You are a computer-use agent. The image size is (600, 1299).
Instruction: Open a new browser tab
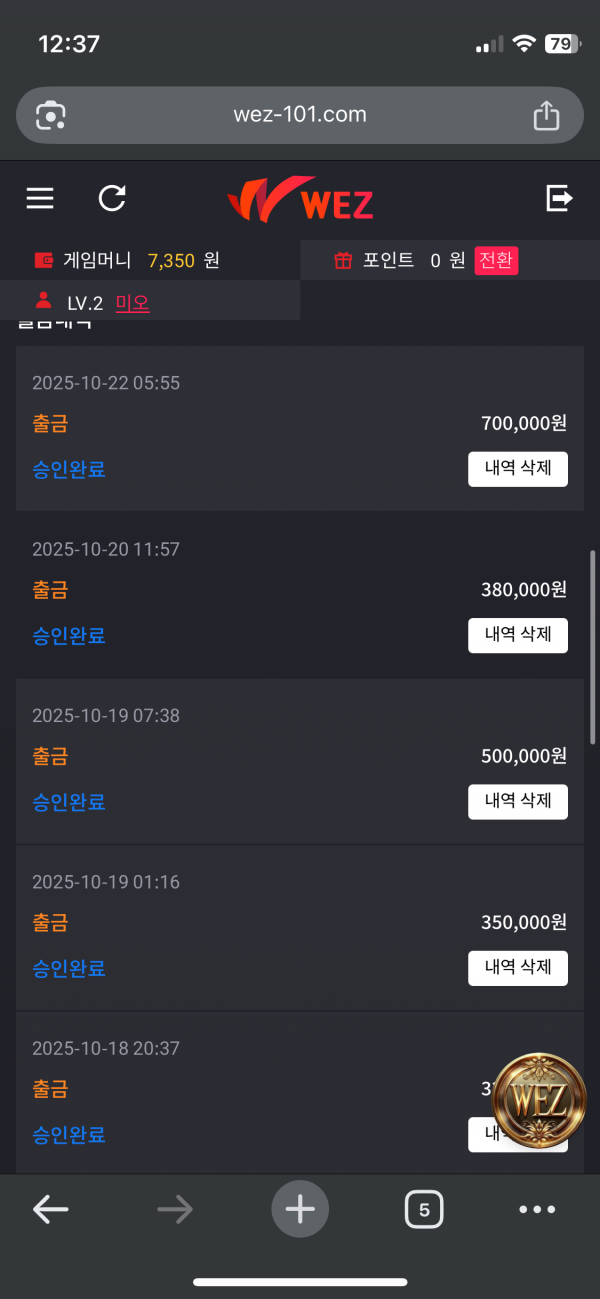point(300,1210)
